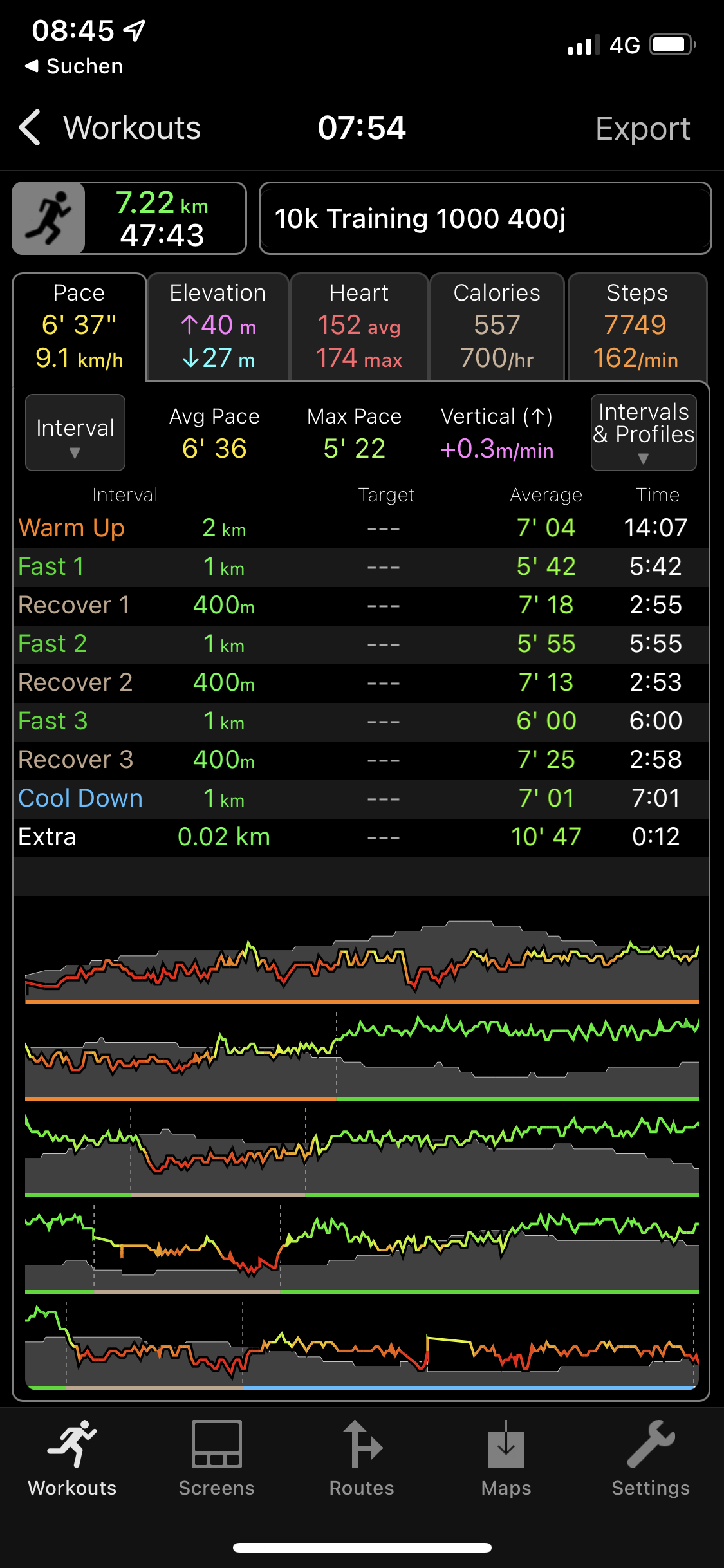This screenshot has width=724, height=1568.
Task: Edit the workout name 10k Training 1000 400j
Action: tap(485, 218)
